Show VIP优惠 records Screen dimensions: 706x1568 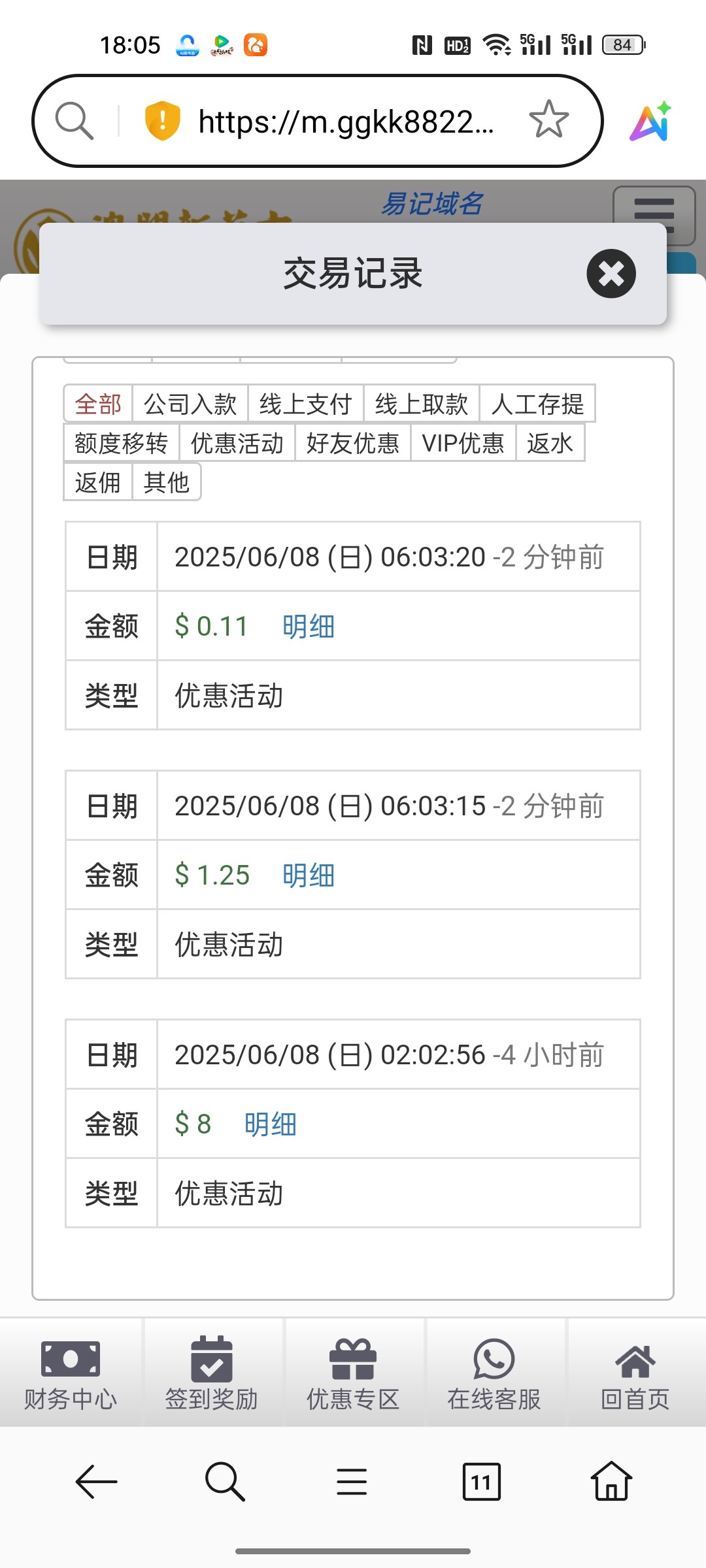[x=463, y=443]
